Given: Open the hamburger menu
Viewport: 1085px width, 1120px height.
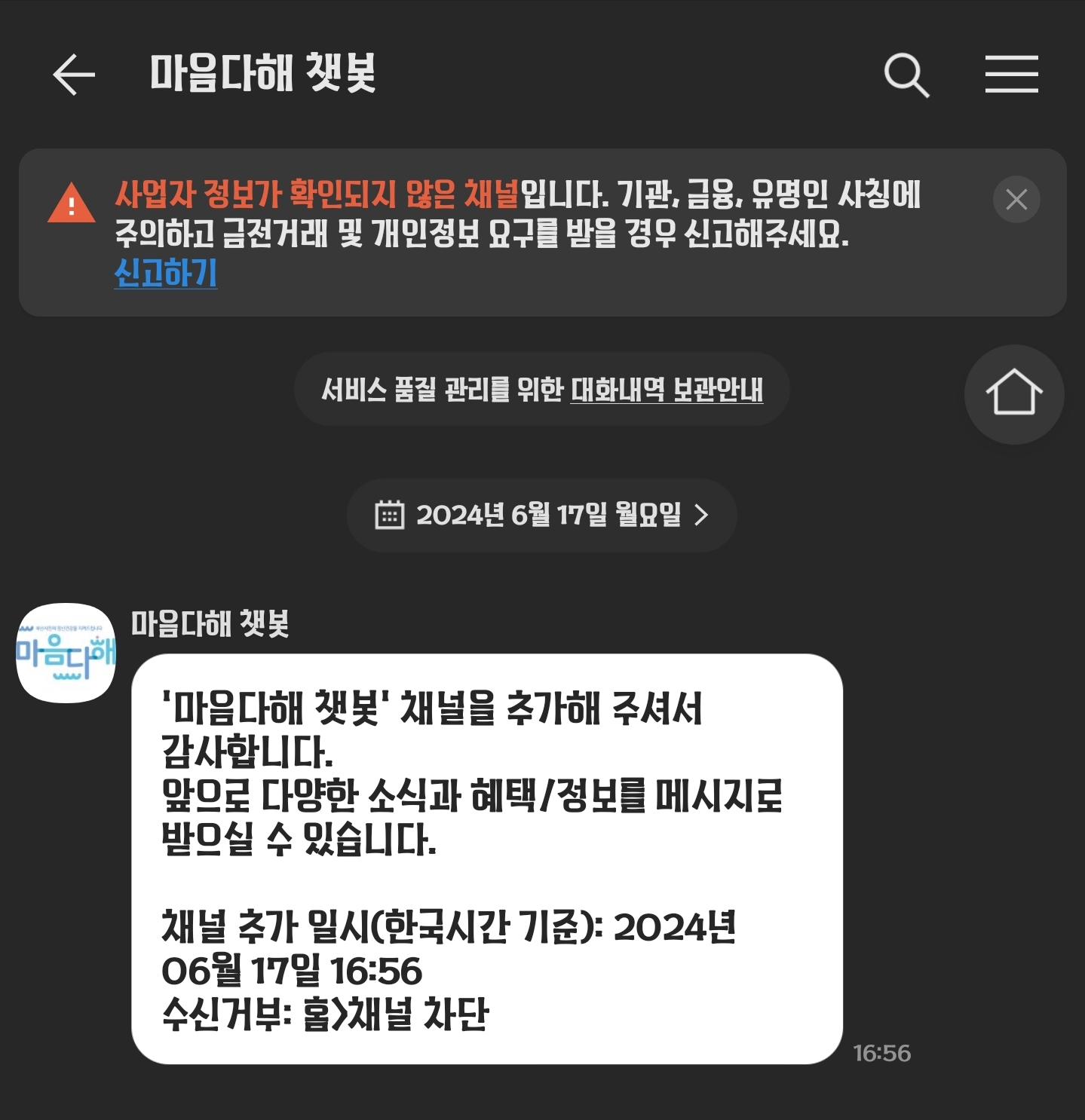Looking at the screenshot, I should point(1011,75).
